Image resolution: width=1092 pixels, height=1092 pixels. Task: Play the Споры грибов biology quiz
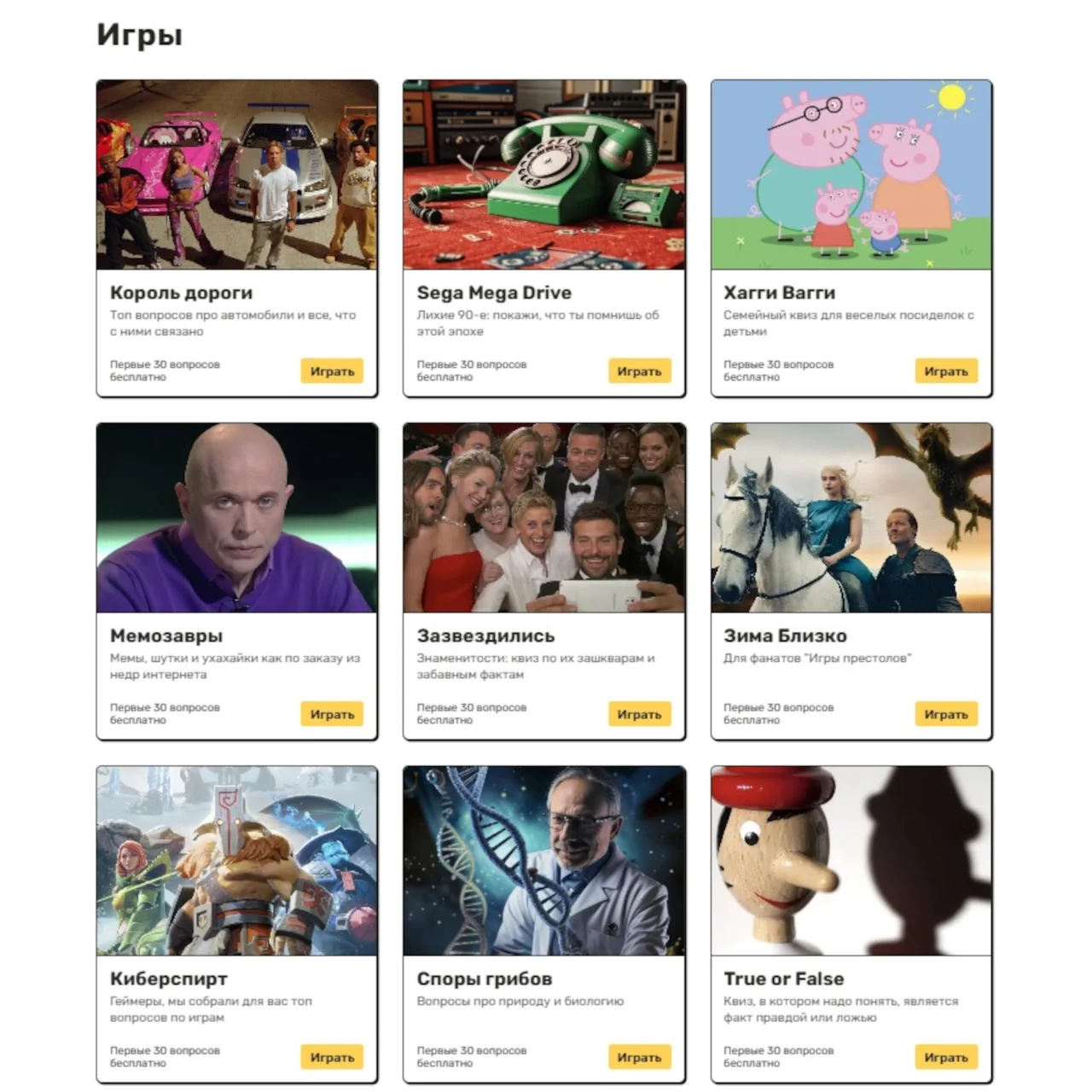tap(639, 1057)
